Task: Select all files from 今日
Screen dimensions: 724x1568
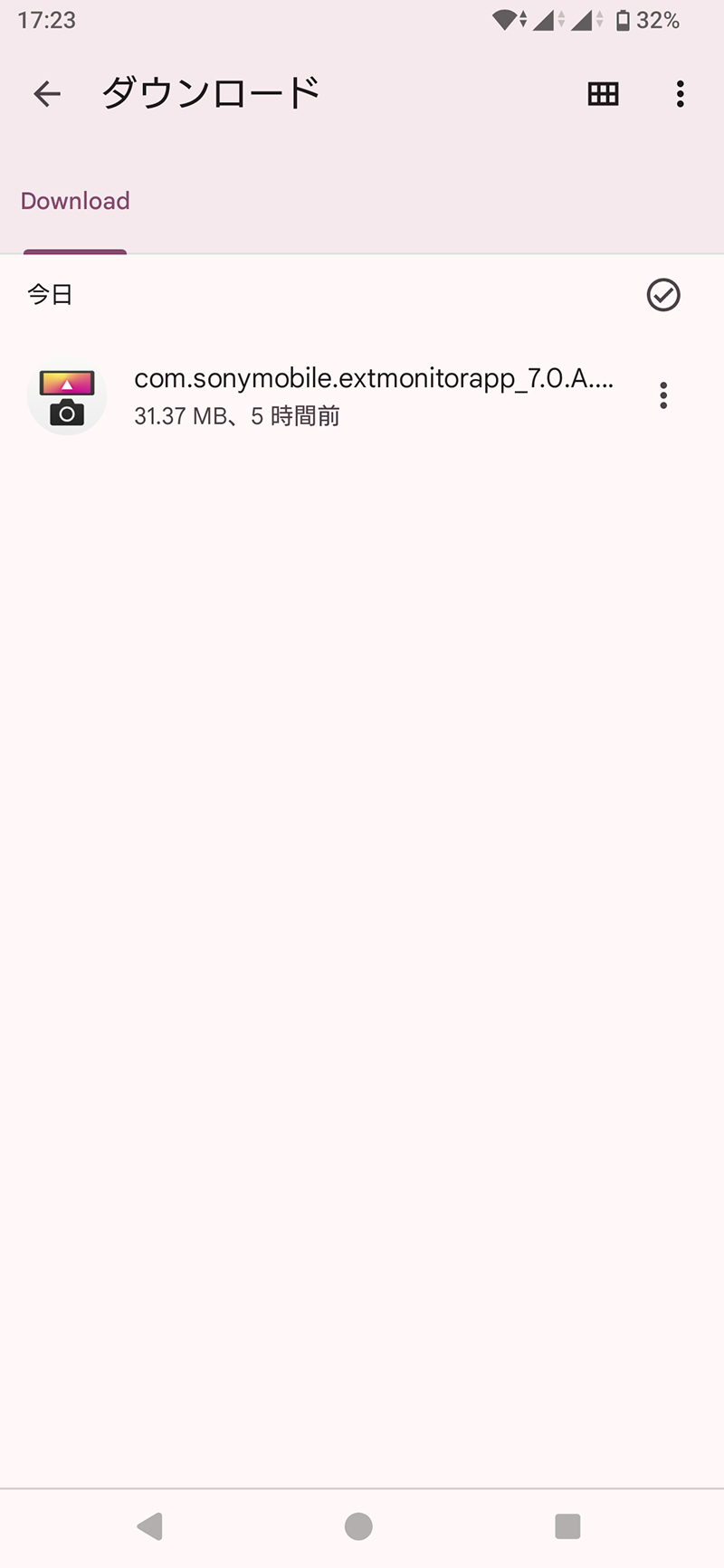Action: [x=663, y=295]
